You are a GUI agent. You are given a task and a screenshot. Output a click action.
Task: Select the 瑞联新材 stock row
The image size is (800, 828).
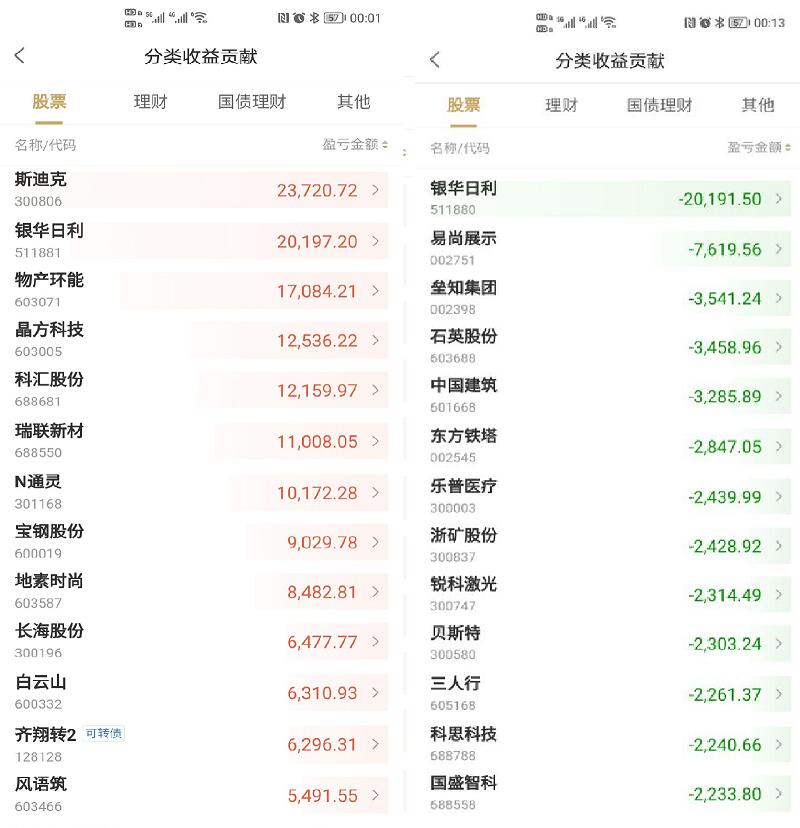201,441
